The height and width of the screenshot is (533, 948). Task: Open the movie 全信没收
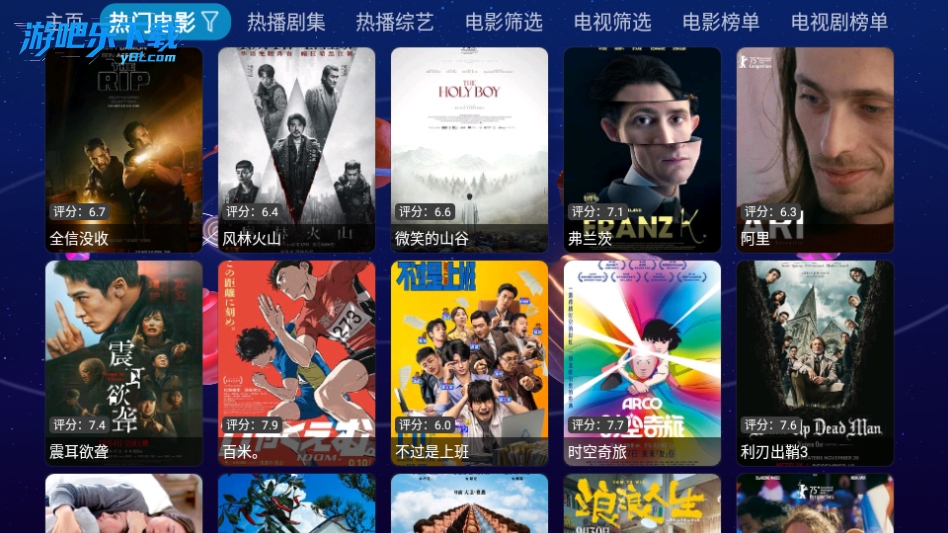click(x=124, y=150)
